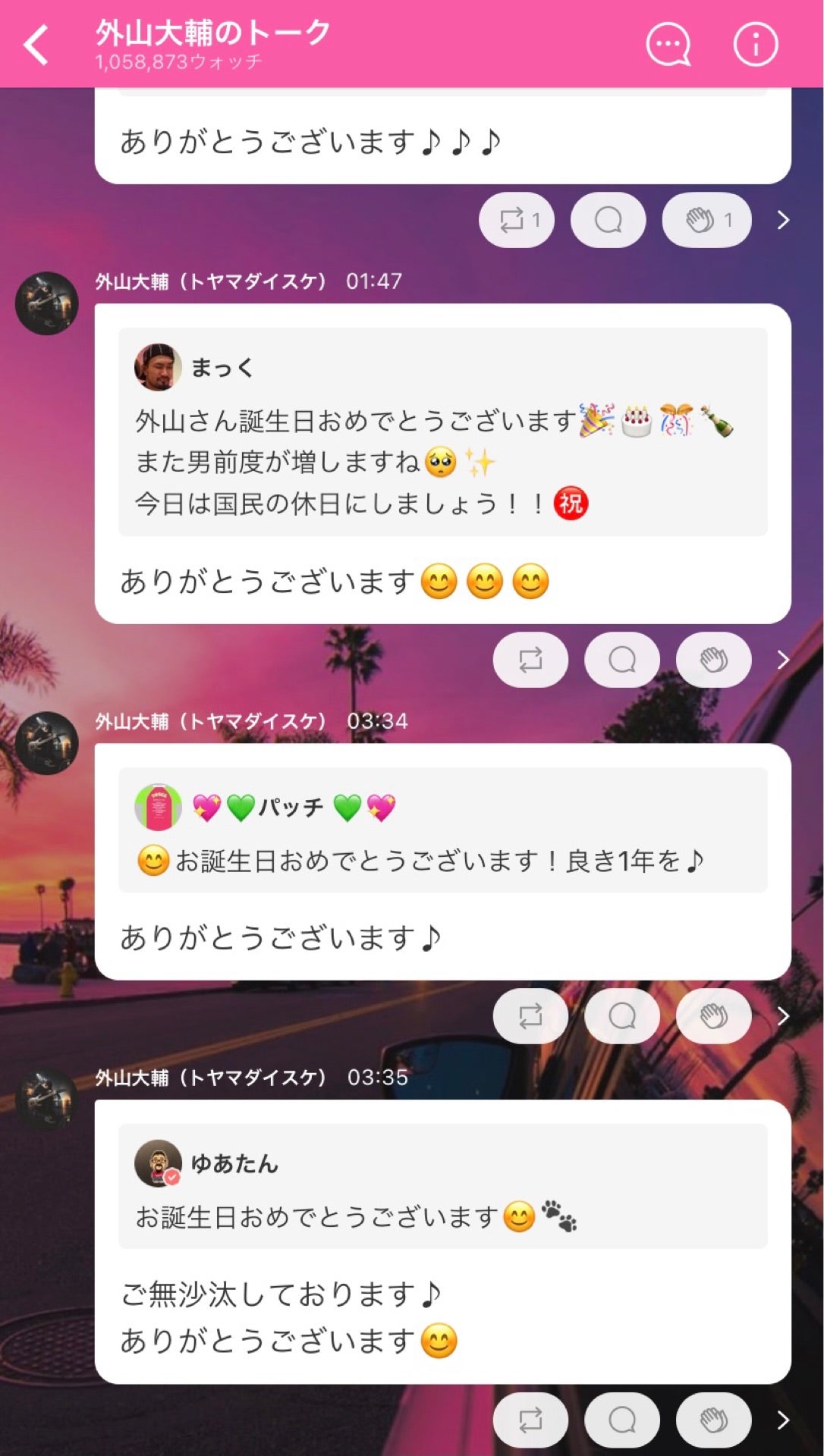Image resolution: width=824 pixels, height=1456 pixels.
Task: Tap the repost icon showing count 1
Action: pyautogui.click(x=517, y=219)
